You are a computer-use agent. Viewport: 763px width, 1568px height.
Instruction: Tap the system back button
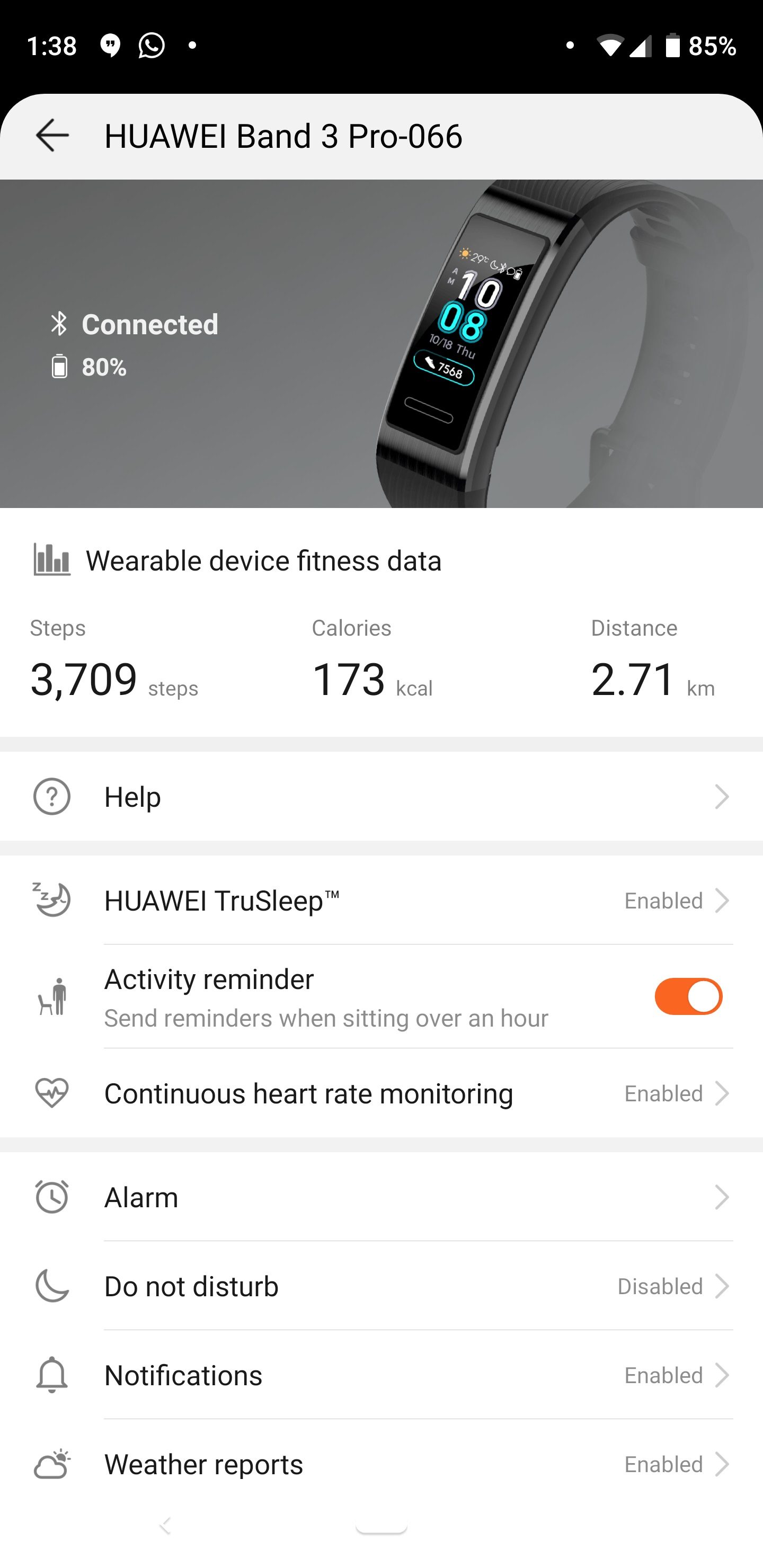[166, 1526]
